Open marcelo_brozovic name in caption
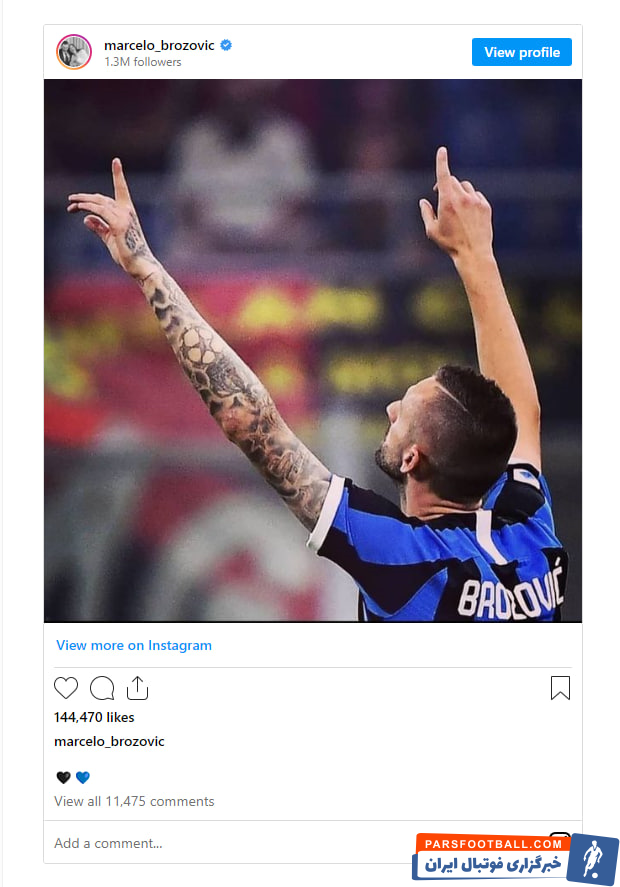Screen dimensions: 620x887 pyautogui.click(x=109, y=741)
